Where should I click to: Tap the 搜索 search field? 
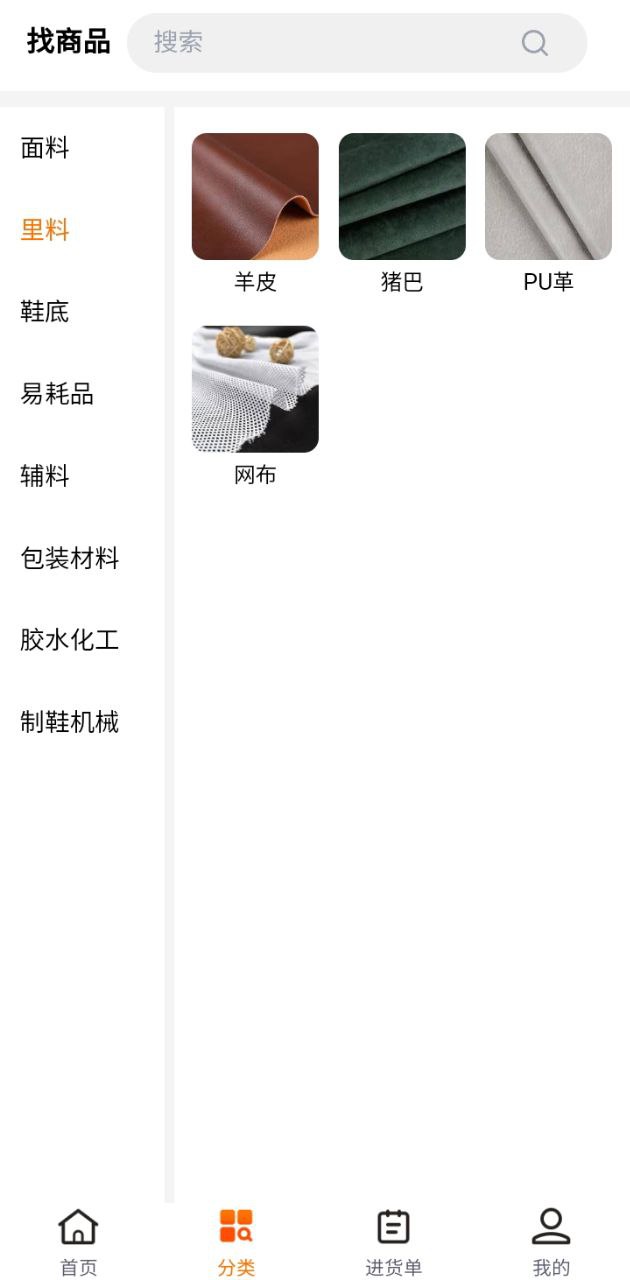[320, 43]
